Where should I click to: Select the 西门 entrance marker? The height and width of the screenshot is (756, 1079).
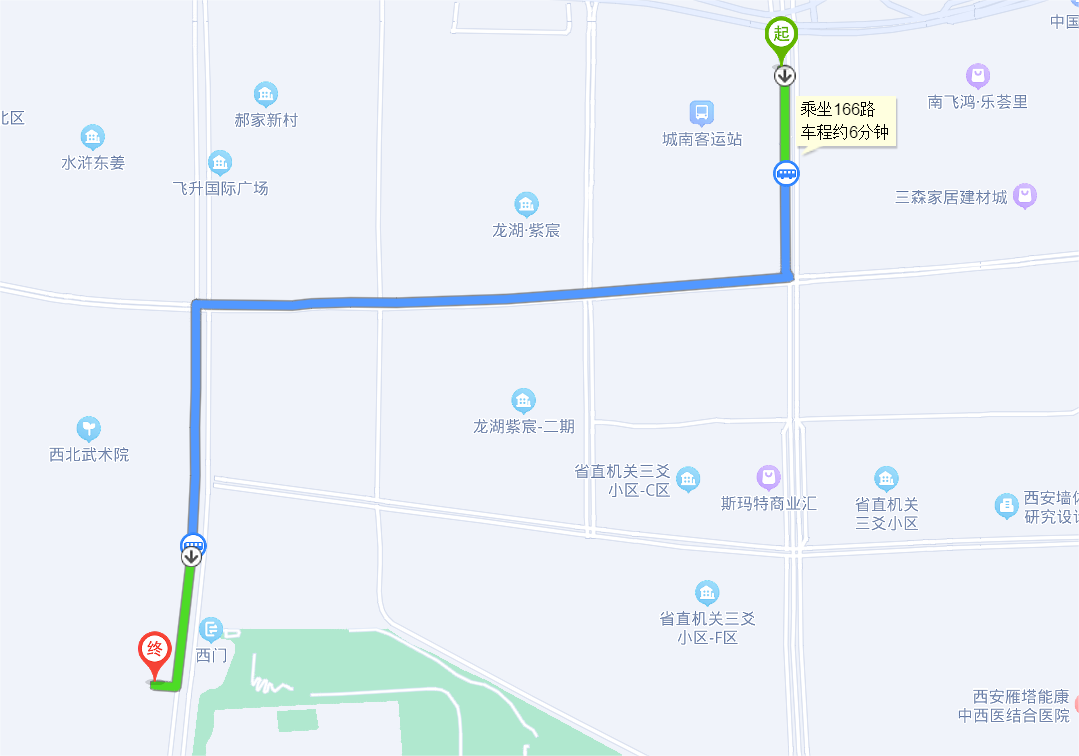(x=211, y=629)
